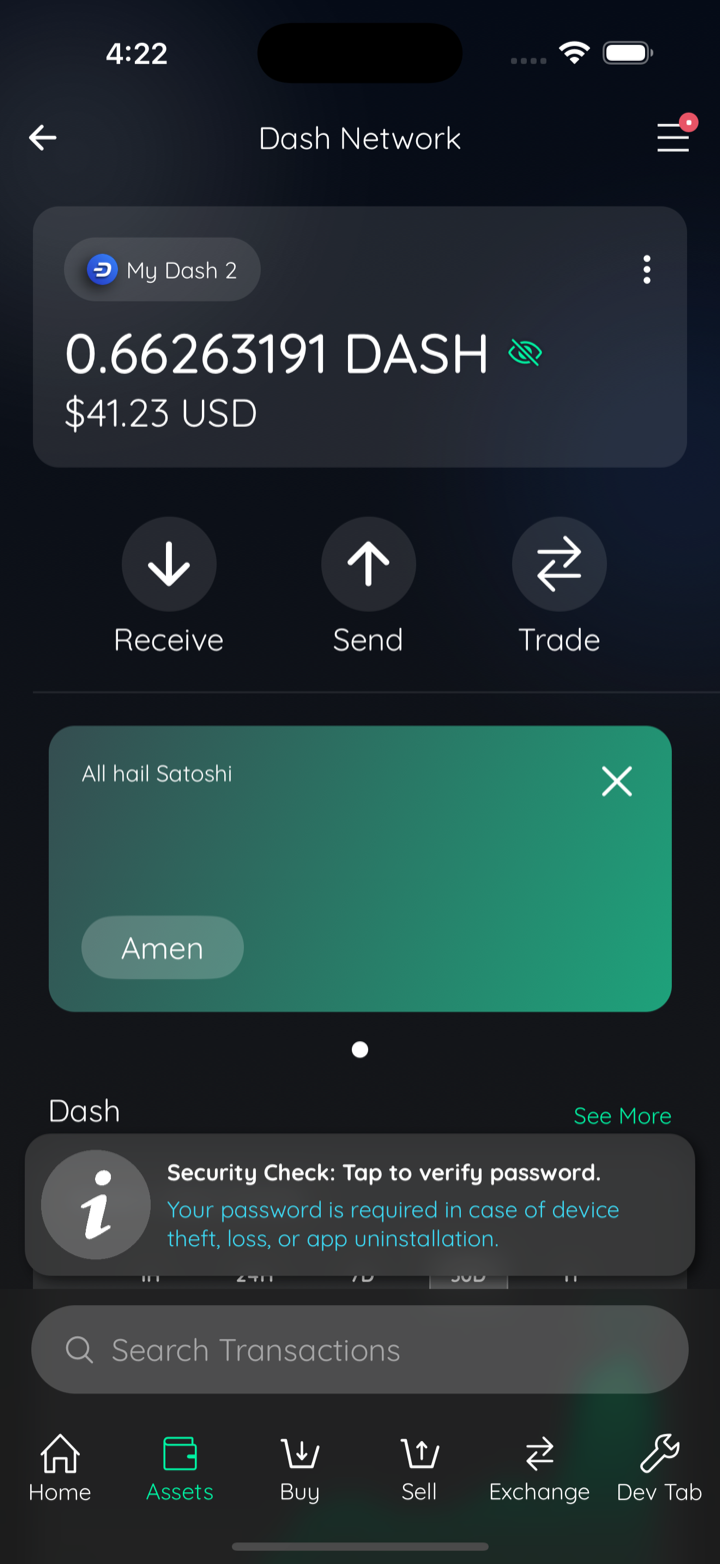The width and height of the screenshot is (720, 1564).
Task: Open the hamburger menu with red badge
Action: tap(674, 136)
